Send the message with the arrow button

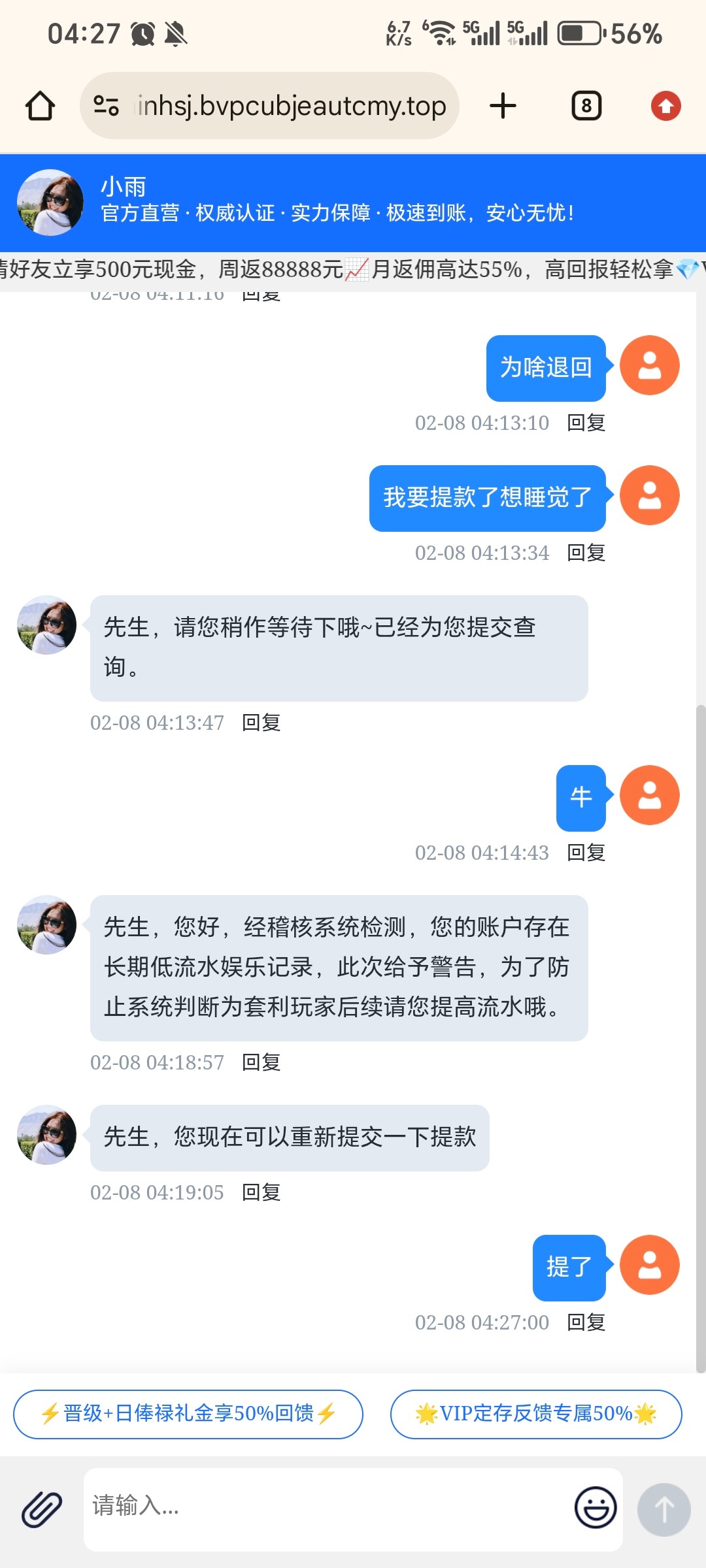(x=664, y=1509)
